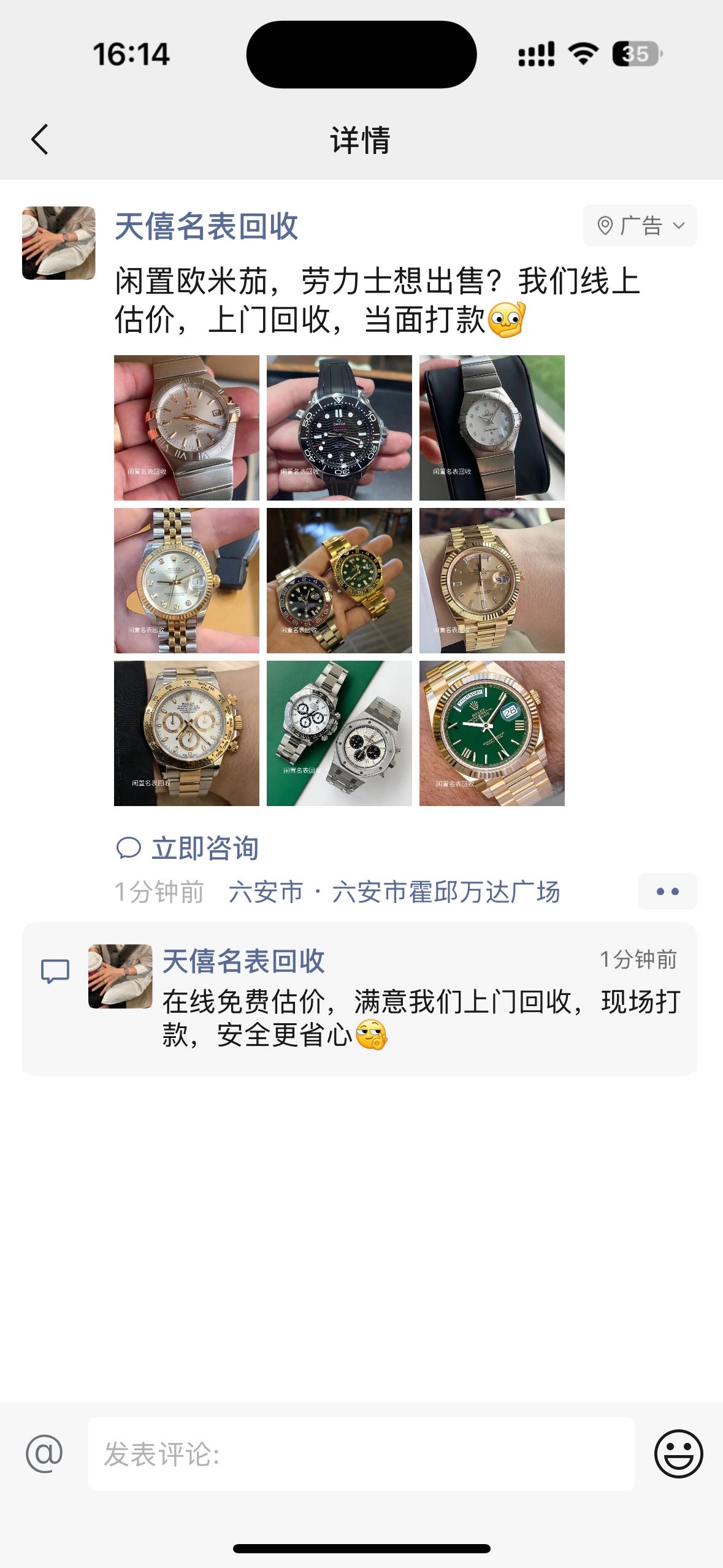This screenshot has width=723, height=1568.
Task: Expand the 广告 dropdown
Action: pos(640,226)
